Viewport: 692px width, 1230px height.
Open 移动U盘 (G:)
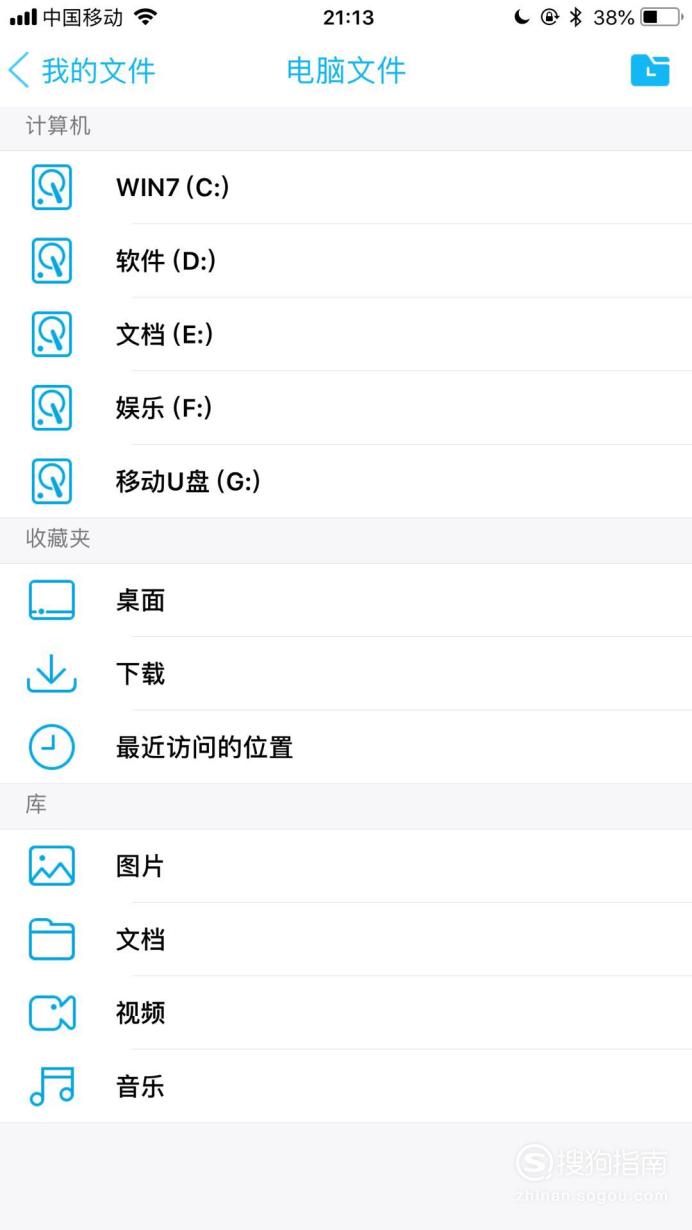(x=346, y=481)
